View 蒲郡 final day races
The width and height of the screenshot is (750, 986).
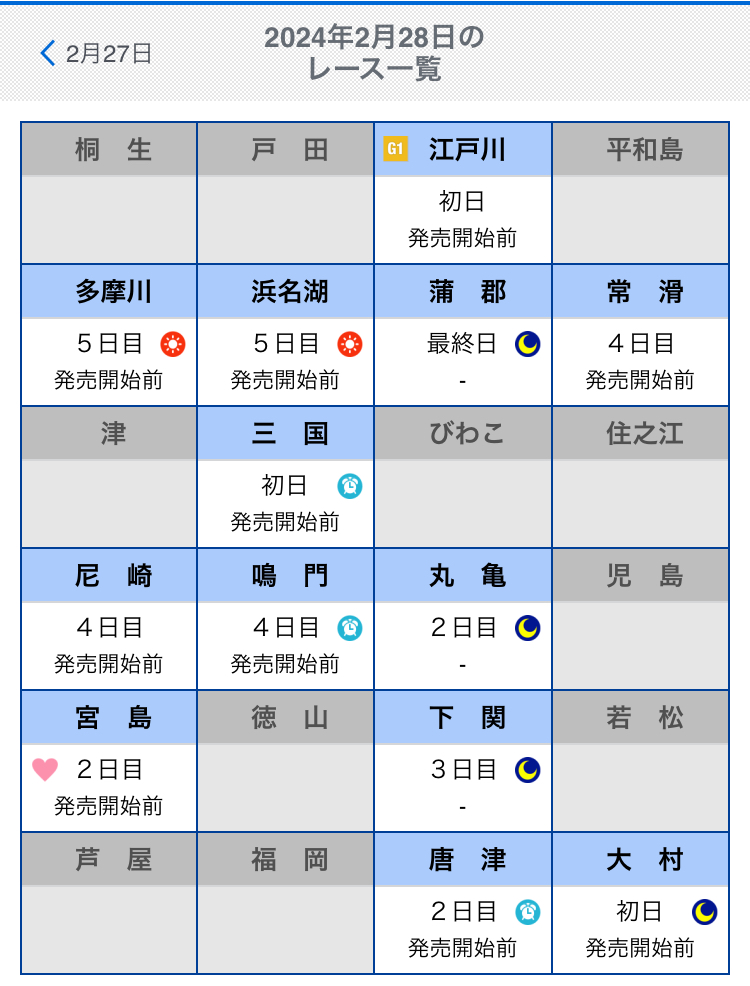[x=463, y=336]
